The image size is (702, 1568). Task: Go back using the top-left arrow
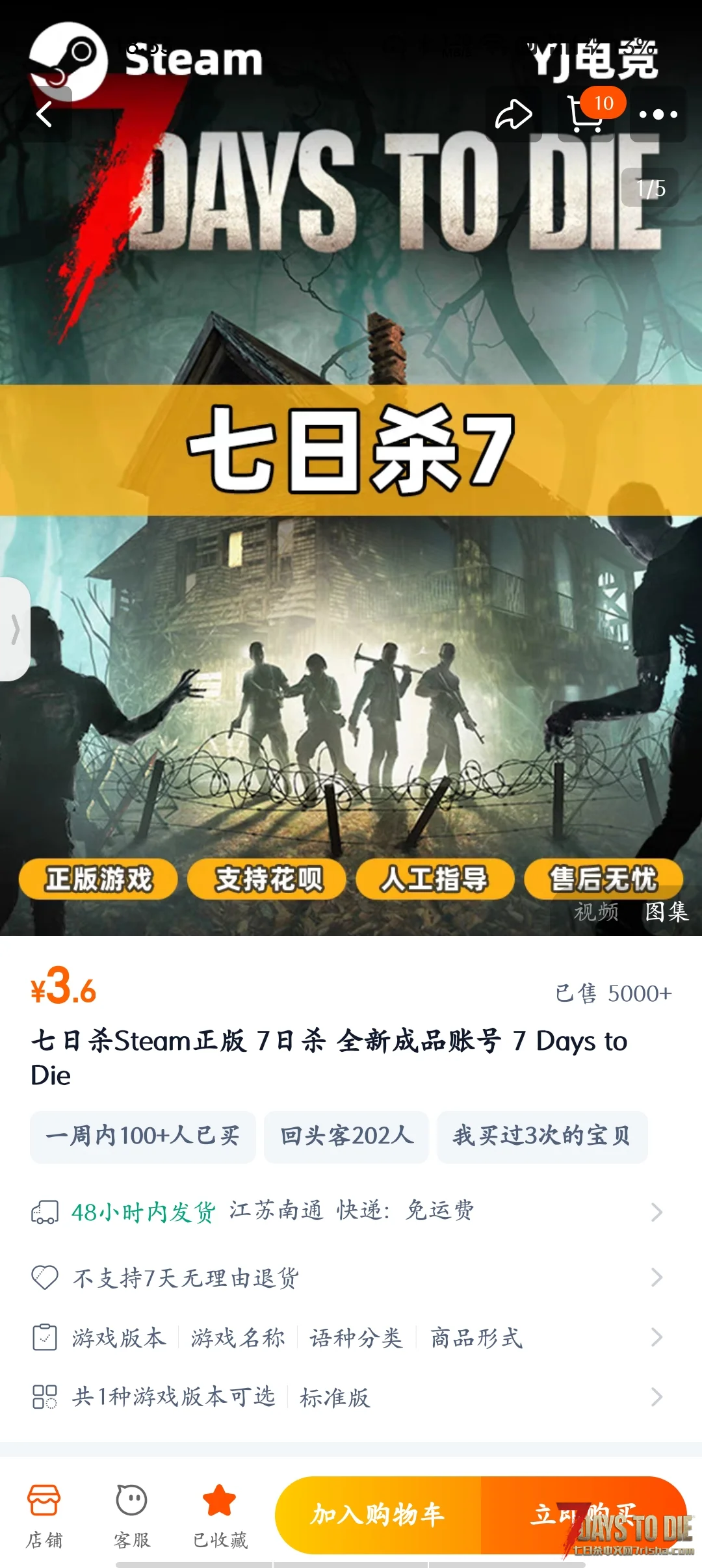(x=44, y=114)
